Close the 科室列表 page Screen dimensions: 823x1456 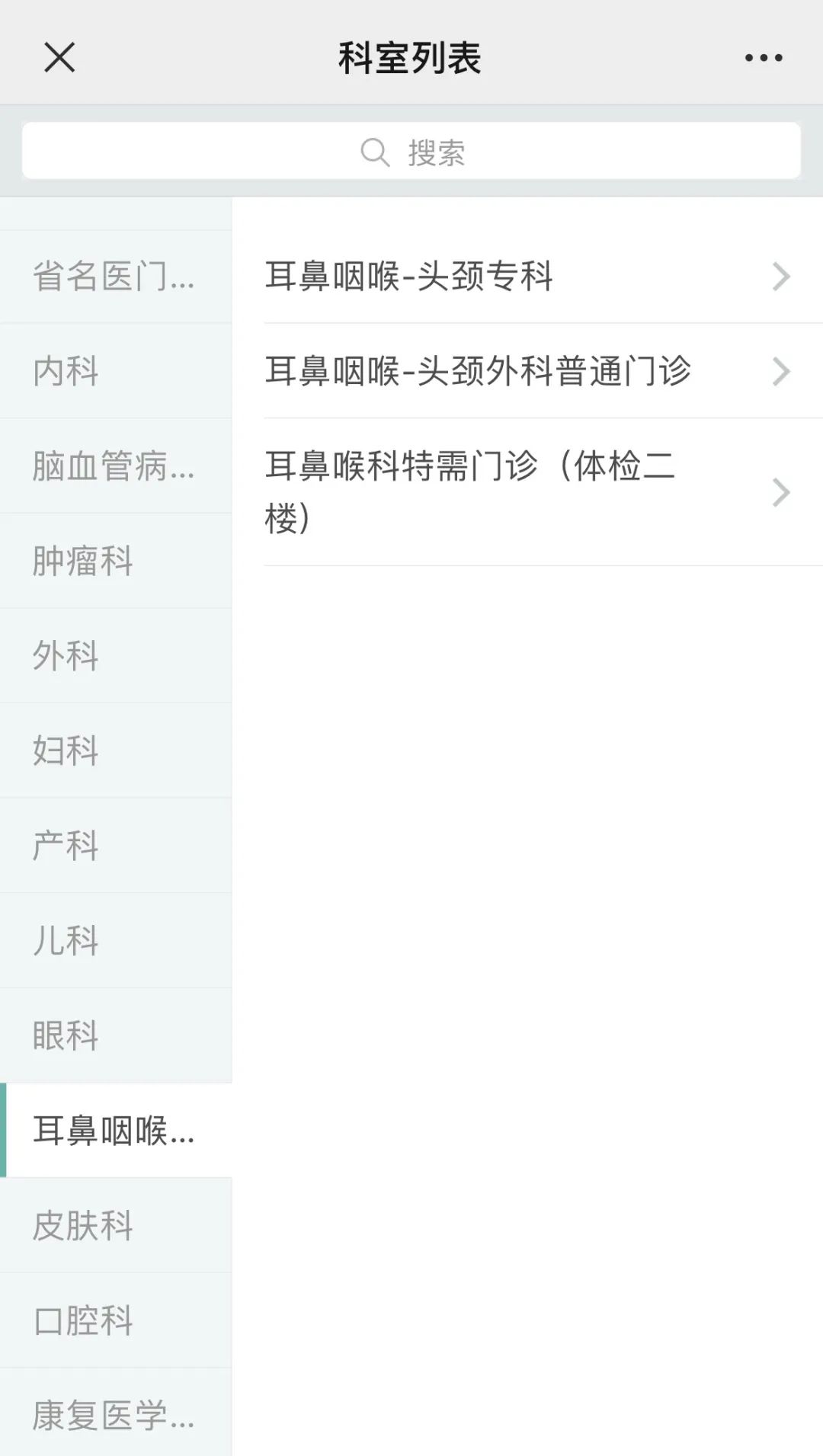click(59, 57)
